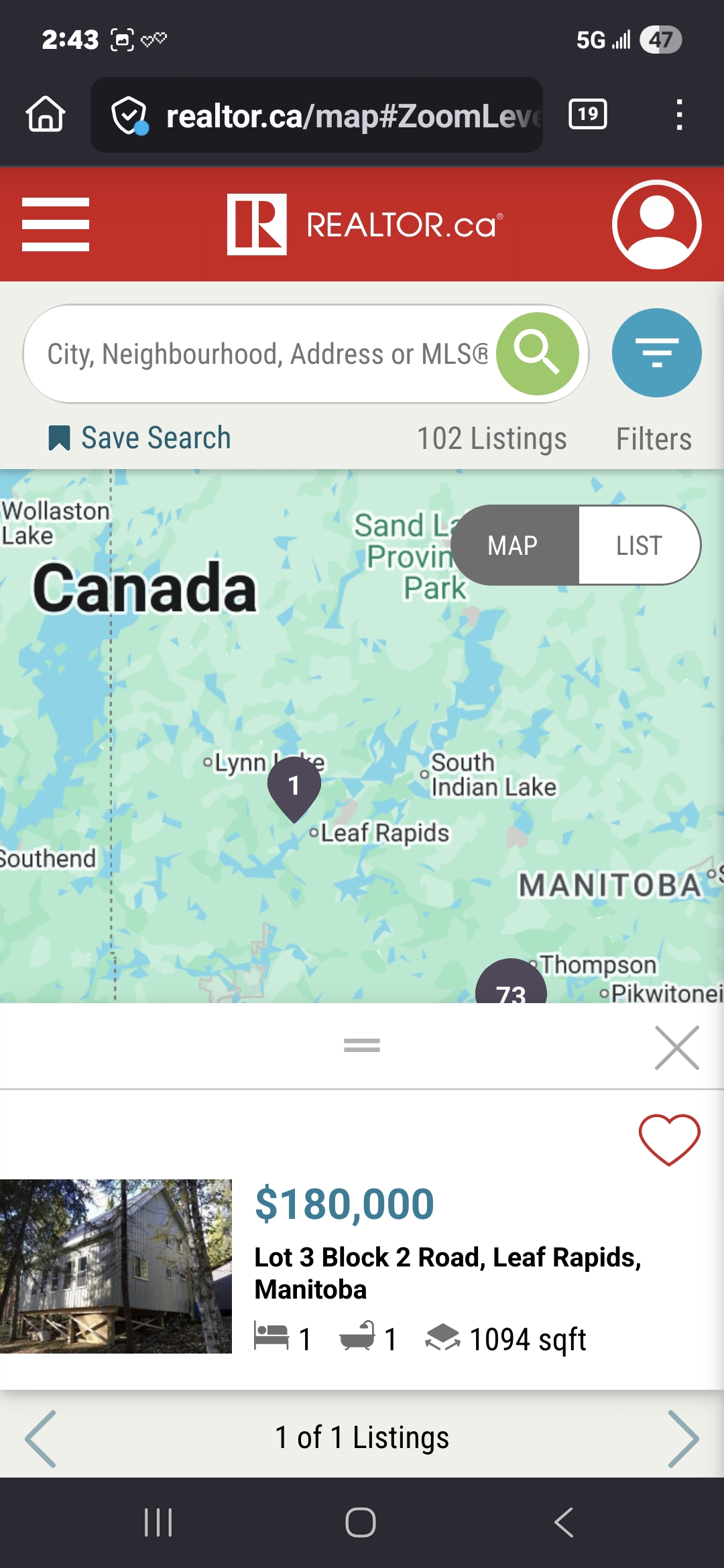Open the browser tabs switcher showing 19

tap(588, 114)
